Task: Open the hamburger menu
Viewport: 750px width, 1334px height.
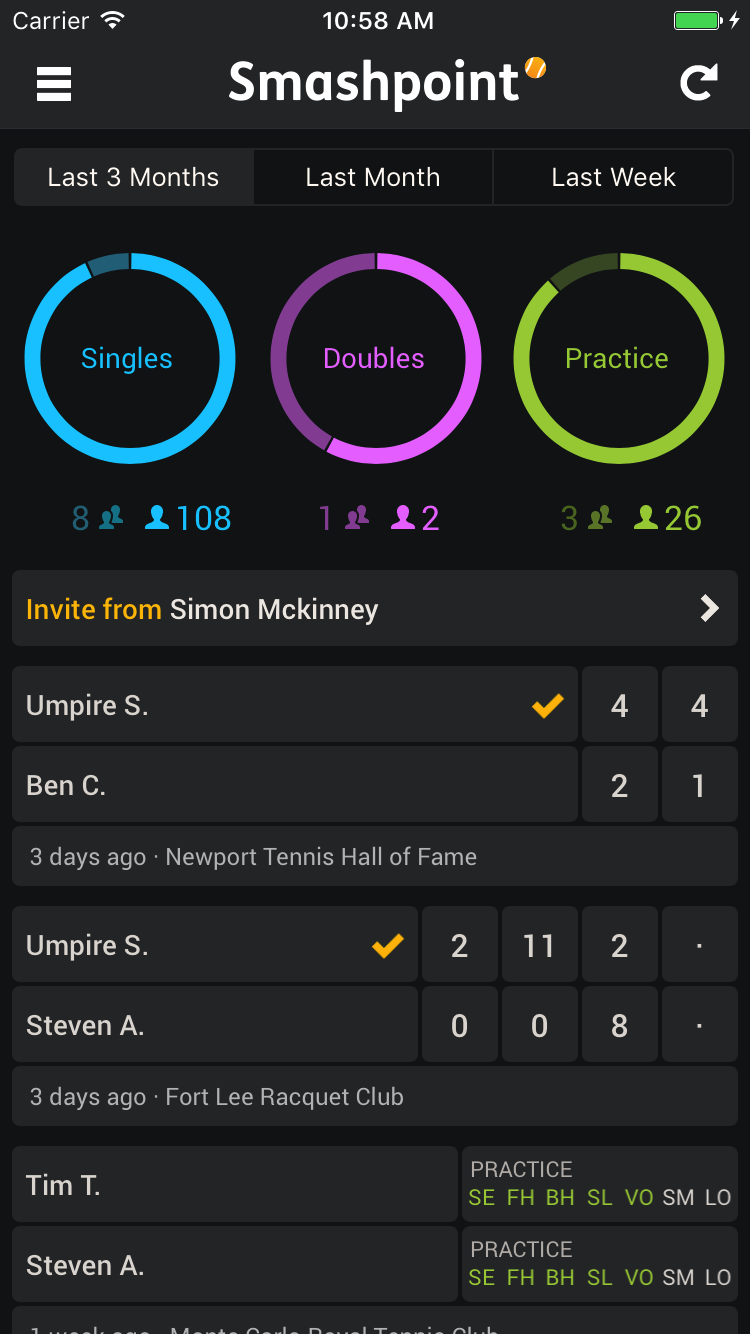Action: [x=54, y=84]
